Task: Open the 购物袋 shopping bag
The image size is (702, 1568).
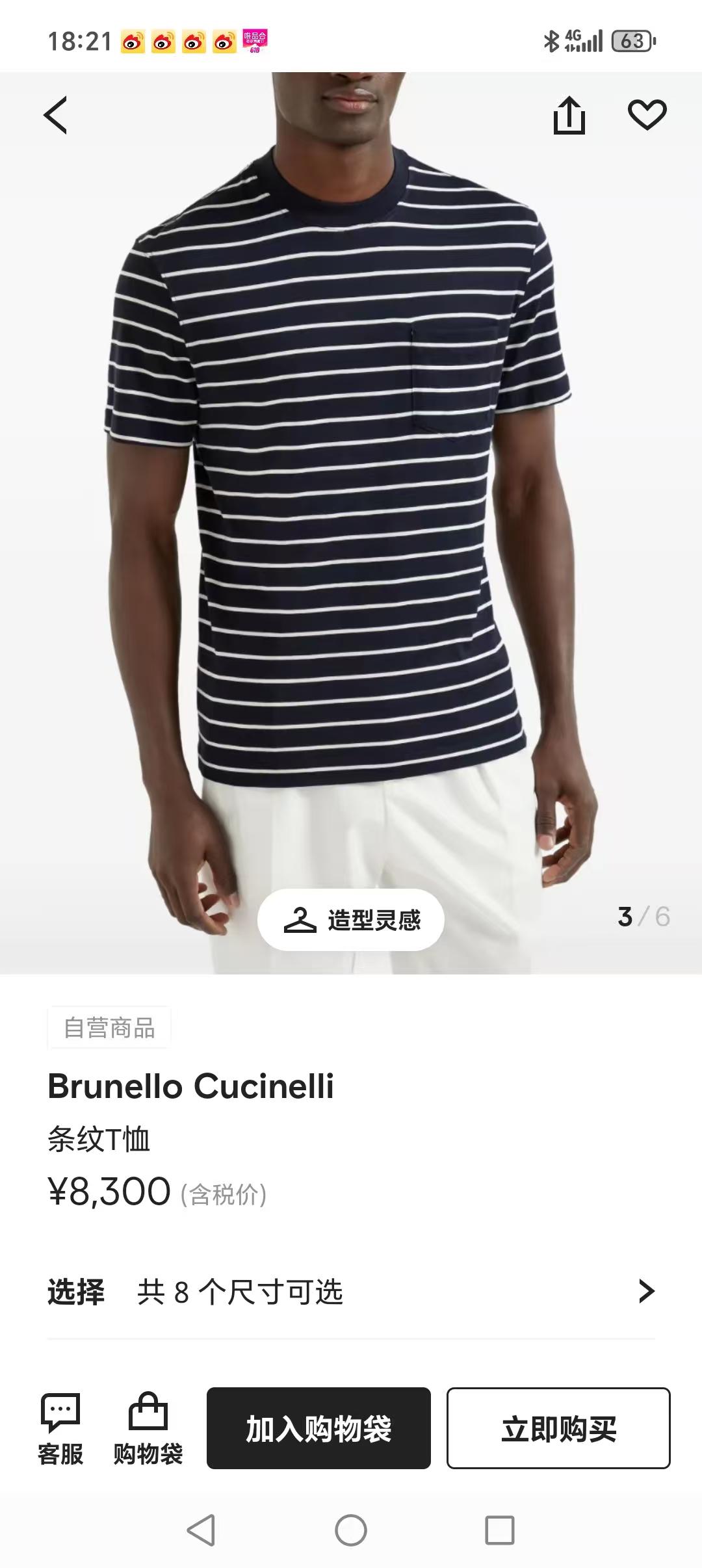Action: [x=148, y=1429]
